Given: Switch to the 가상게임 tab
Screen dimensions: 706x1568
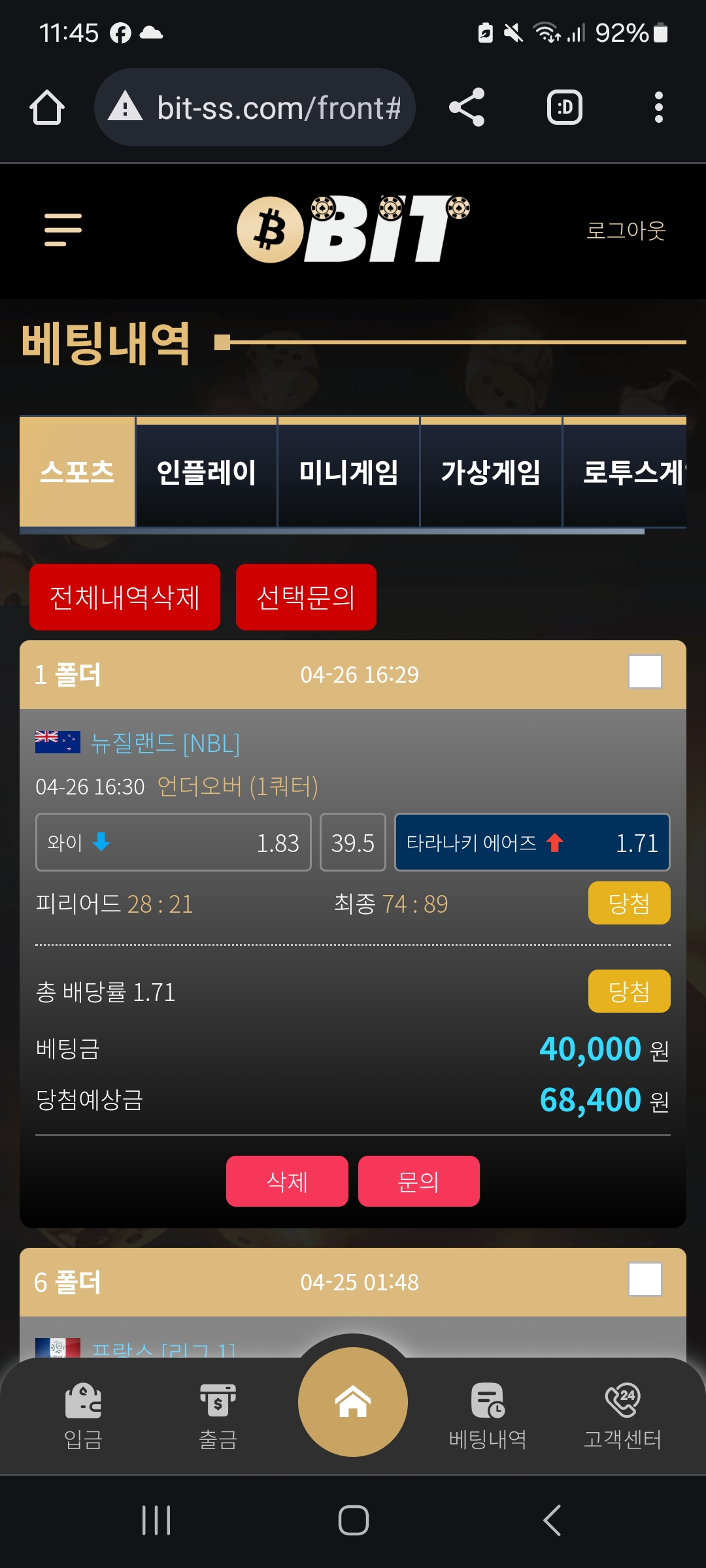Looking at the screenshot, I should tap(491, 472).
